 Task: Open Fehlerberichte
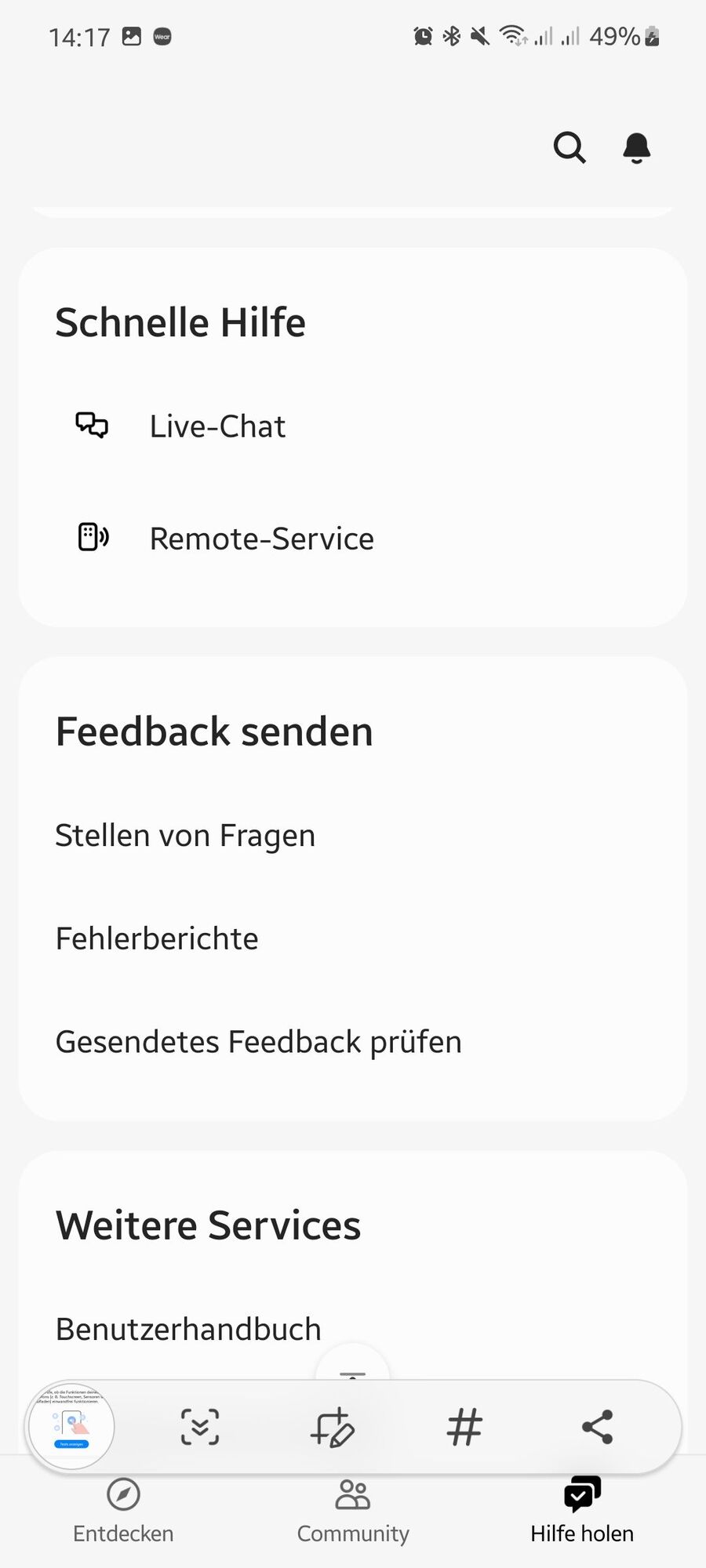coord(157,938)
